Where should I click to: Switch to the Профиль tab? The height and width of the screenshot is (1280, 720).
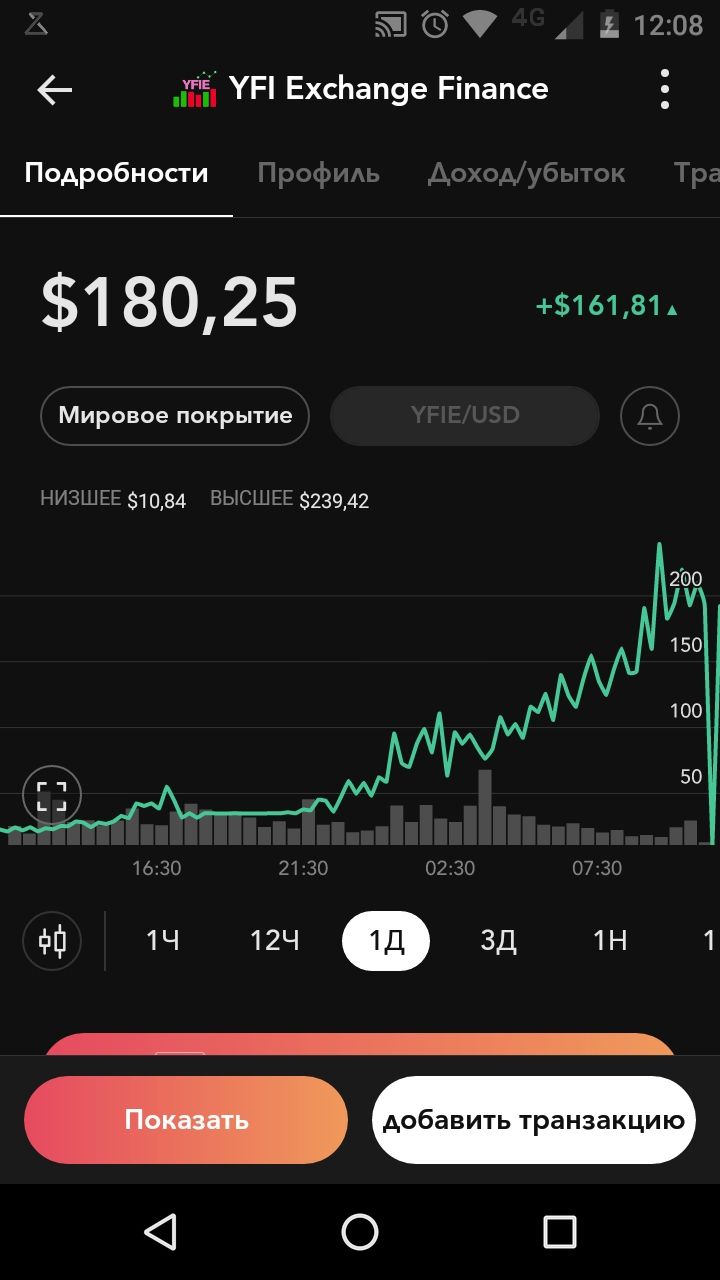(x=318, y=173)
